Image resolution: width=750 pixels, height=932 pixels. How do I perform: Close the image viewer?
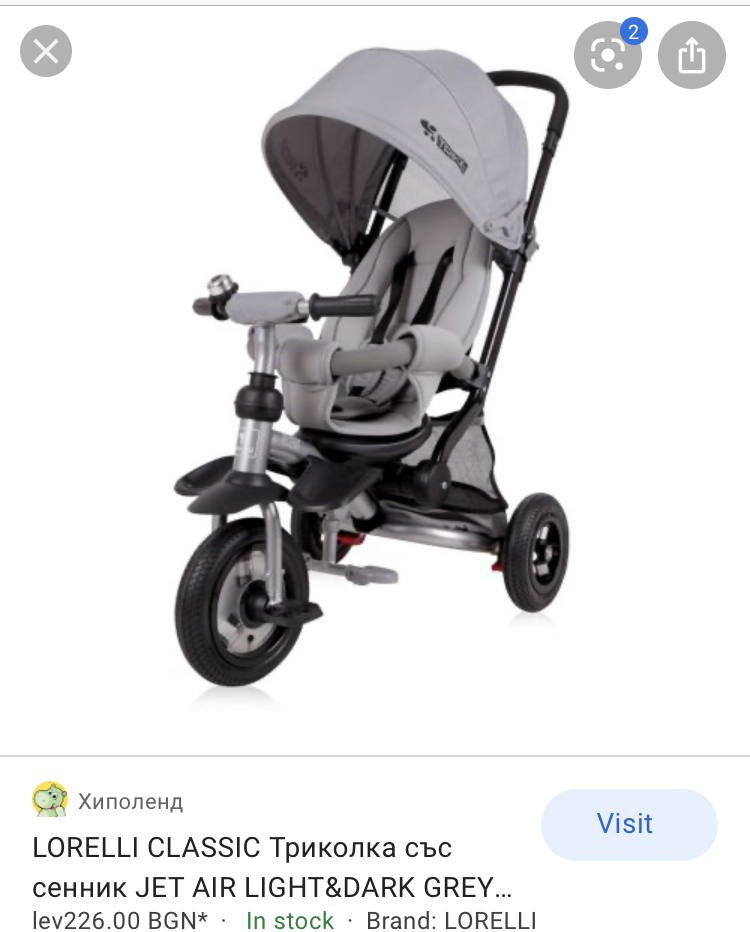(46, 51)
